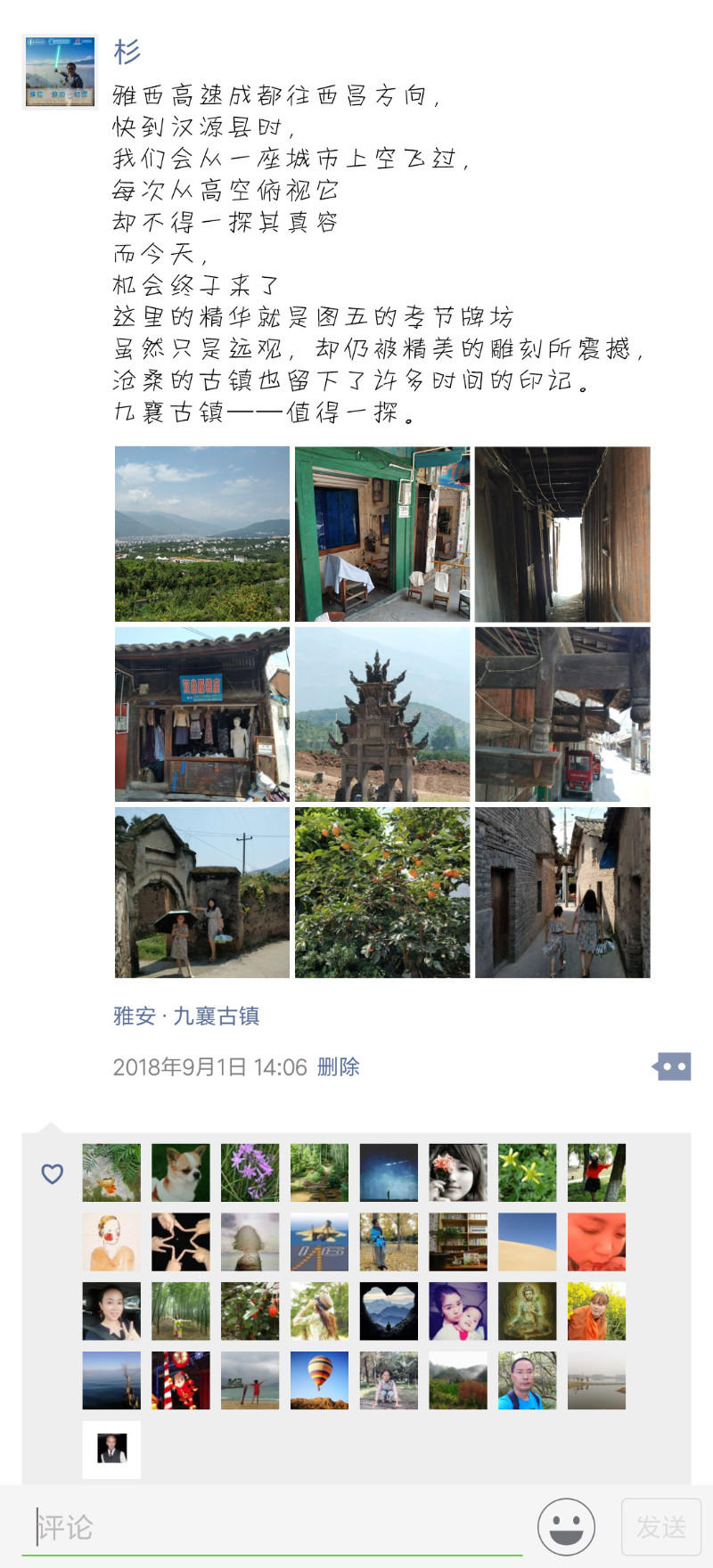Open the liker with the chihuahua dog avatar
Image resolution: width=713 pixels, height=1568 pixels.
[181, 1172]
